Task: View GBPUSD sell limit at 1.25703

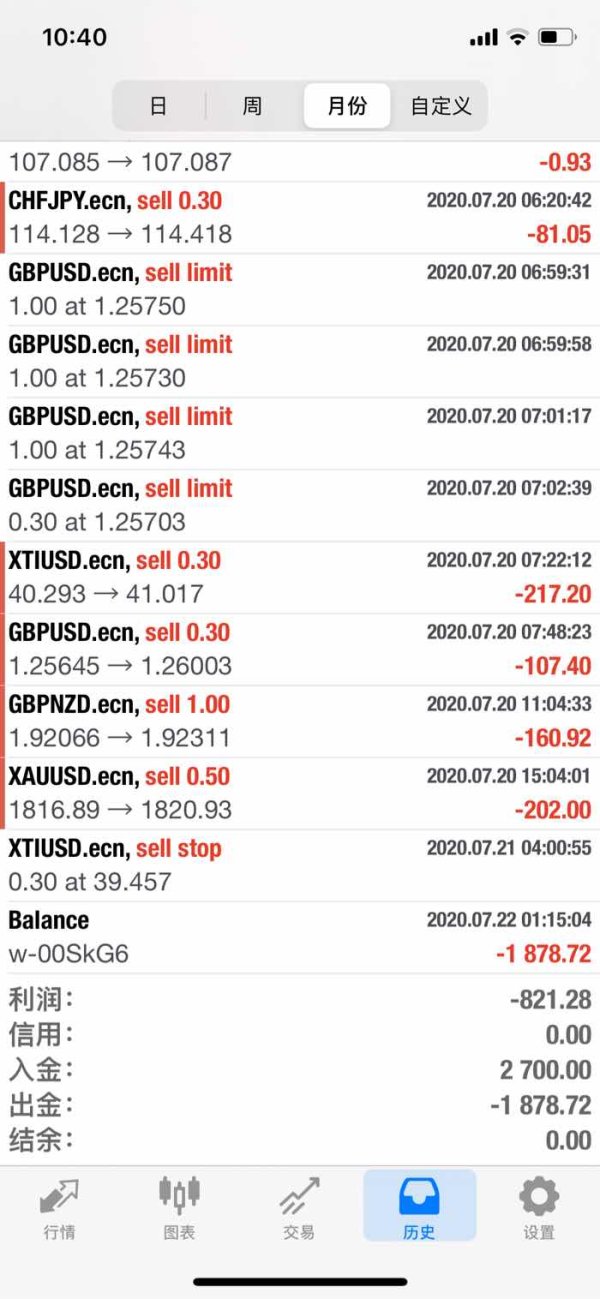Action: [x=300, y=505]
